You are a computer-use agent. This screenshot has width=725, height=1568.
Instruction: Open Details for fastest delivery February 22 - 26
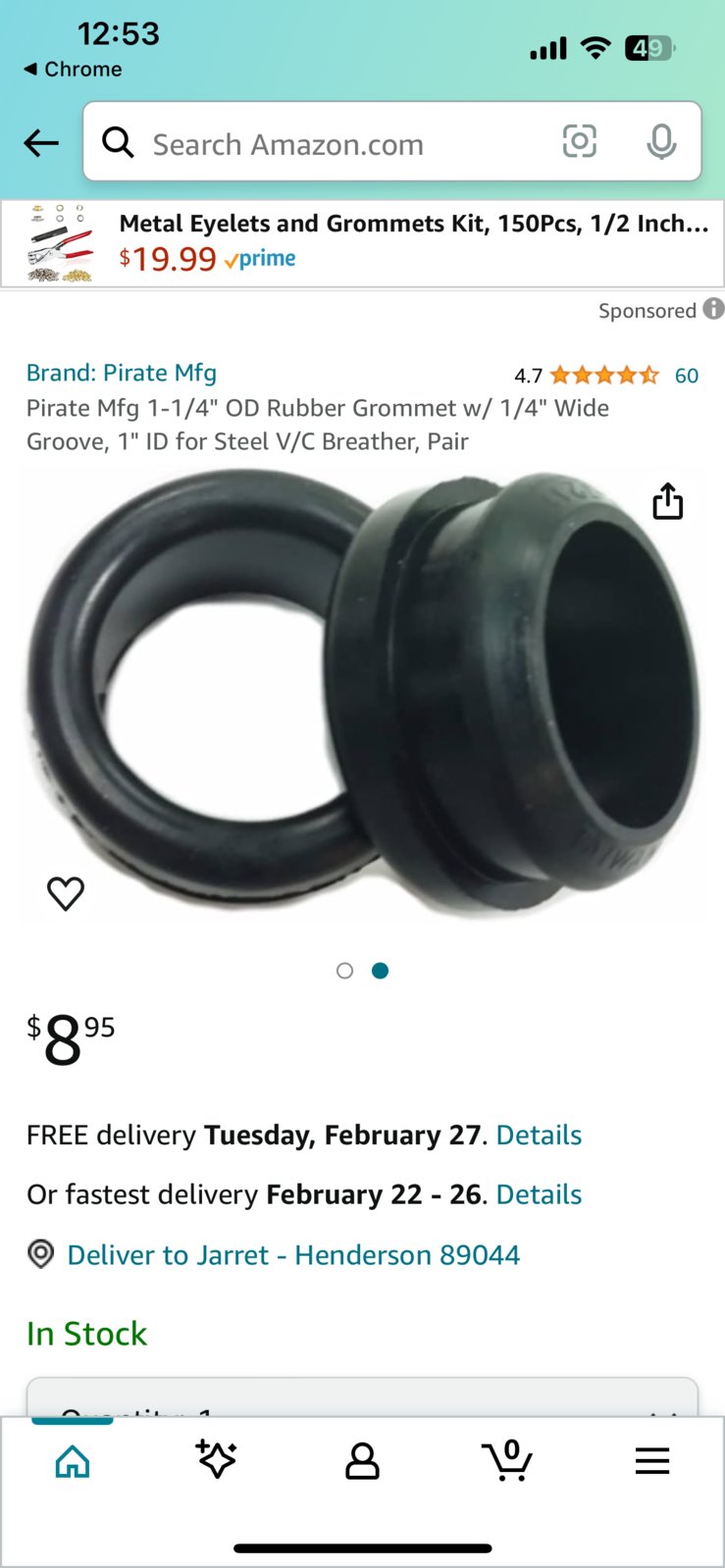(539, 1195)
